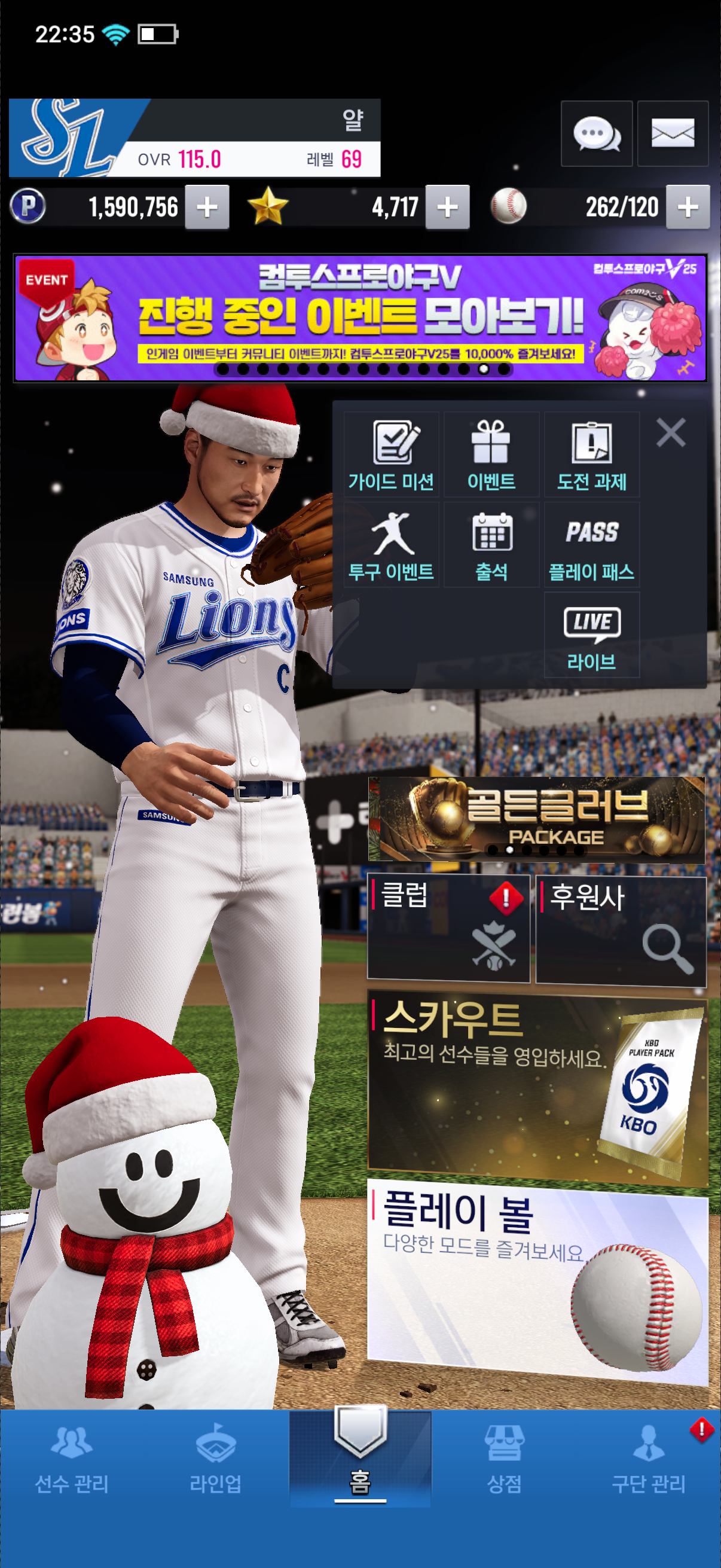The width and height of the screenshot is (721, 1568).
Task: Open the 이벤트 gift menu
Action: click(x=491, y=454)
